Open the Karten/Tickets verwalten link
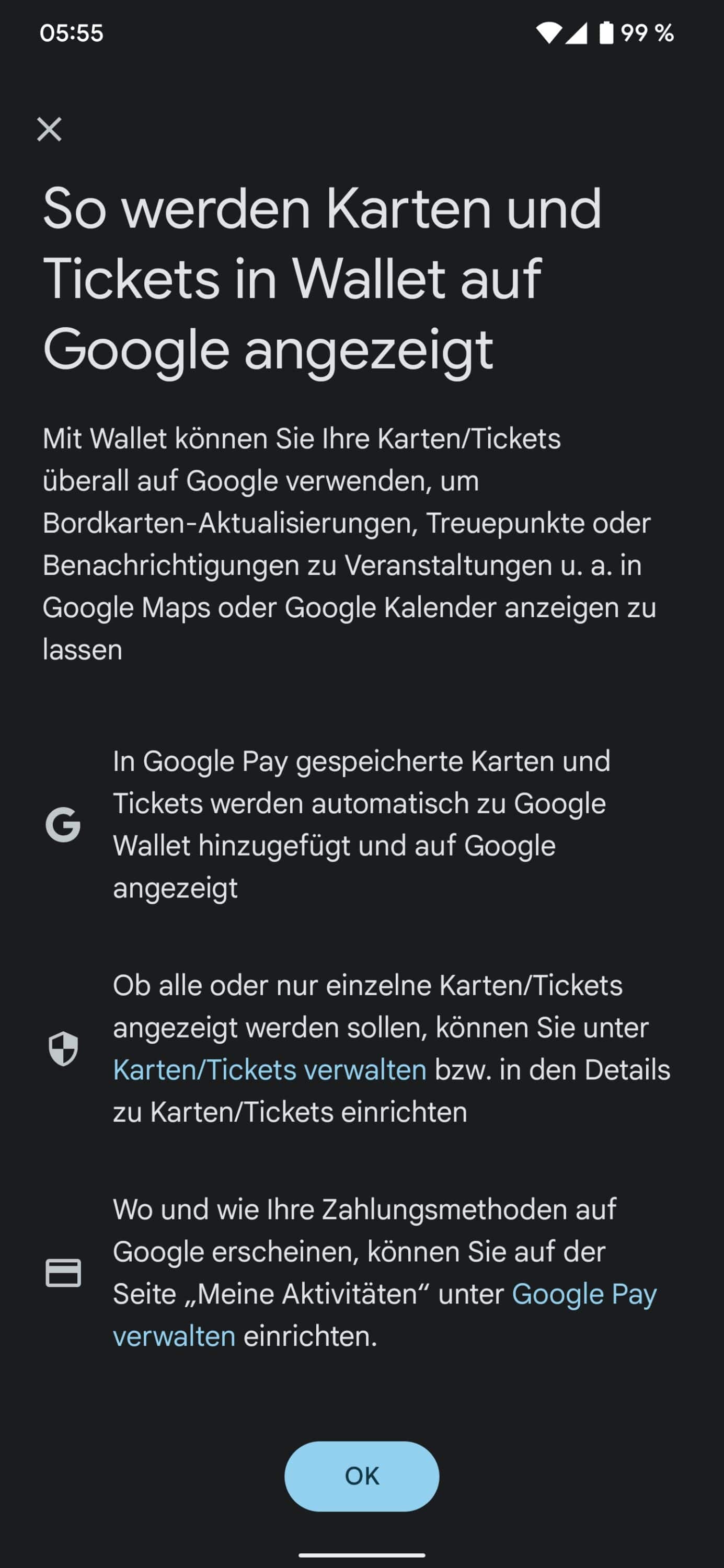The image size is (724, 1568). (x=270, y=1069)
